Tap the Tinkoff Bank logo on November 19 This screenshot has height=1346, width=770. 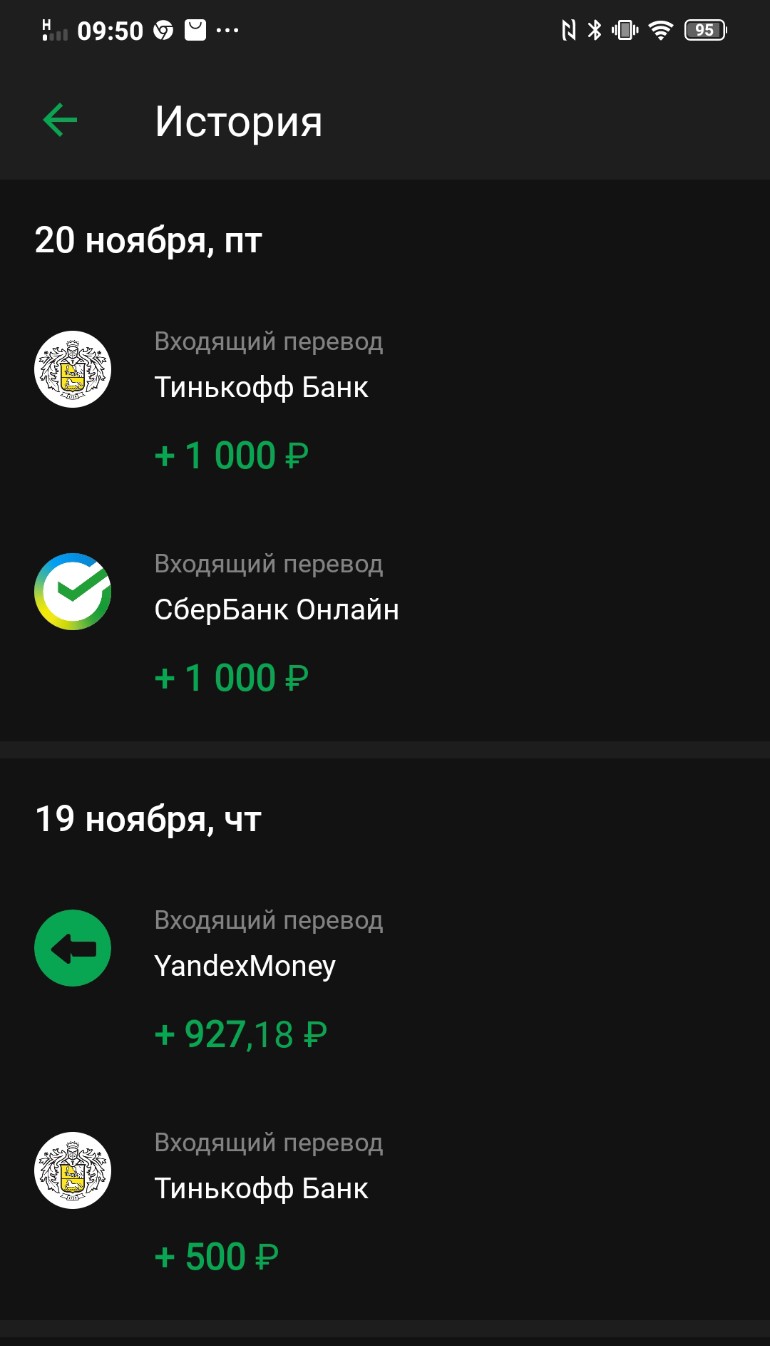tap(72, 1170)
